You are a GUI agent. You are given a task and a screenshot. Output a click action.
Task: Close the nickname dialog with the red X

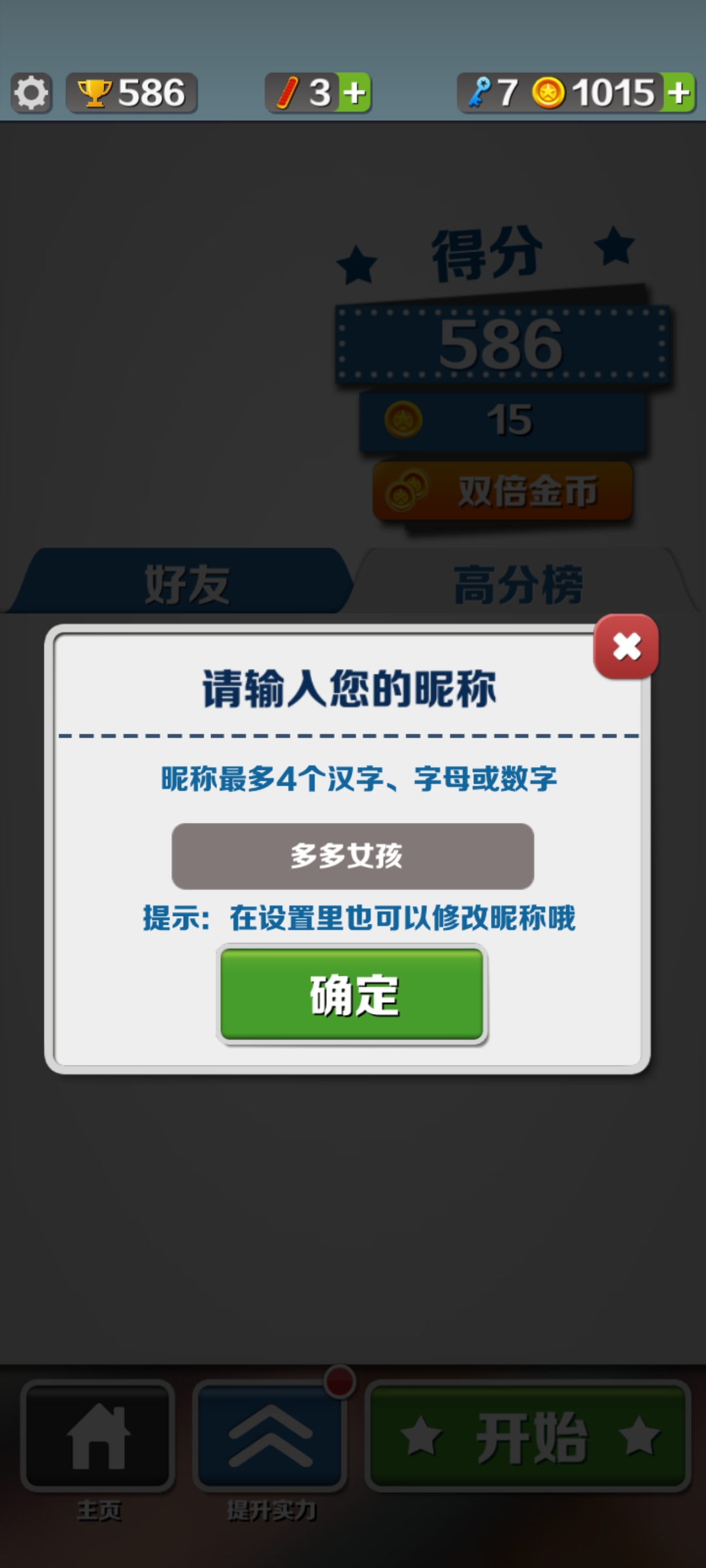pos(626,647)
